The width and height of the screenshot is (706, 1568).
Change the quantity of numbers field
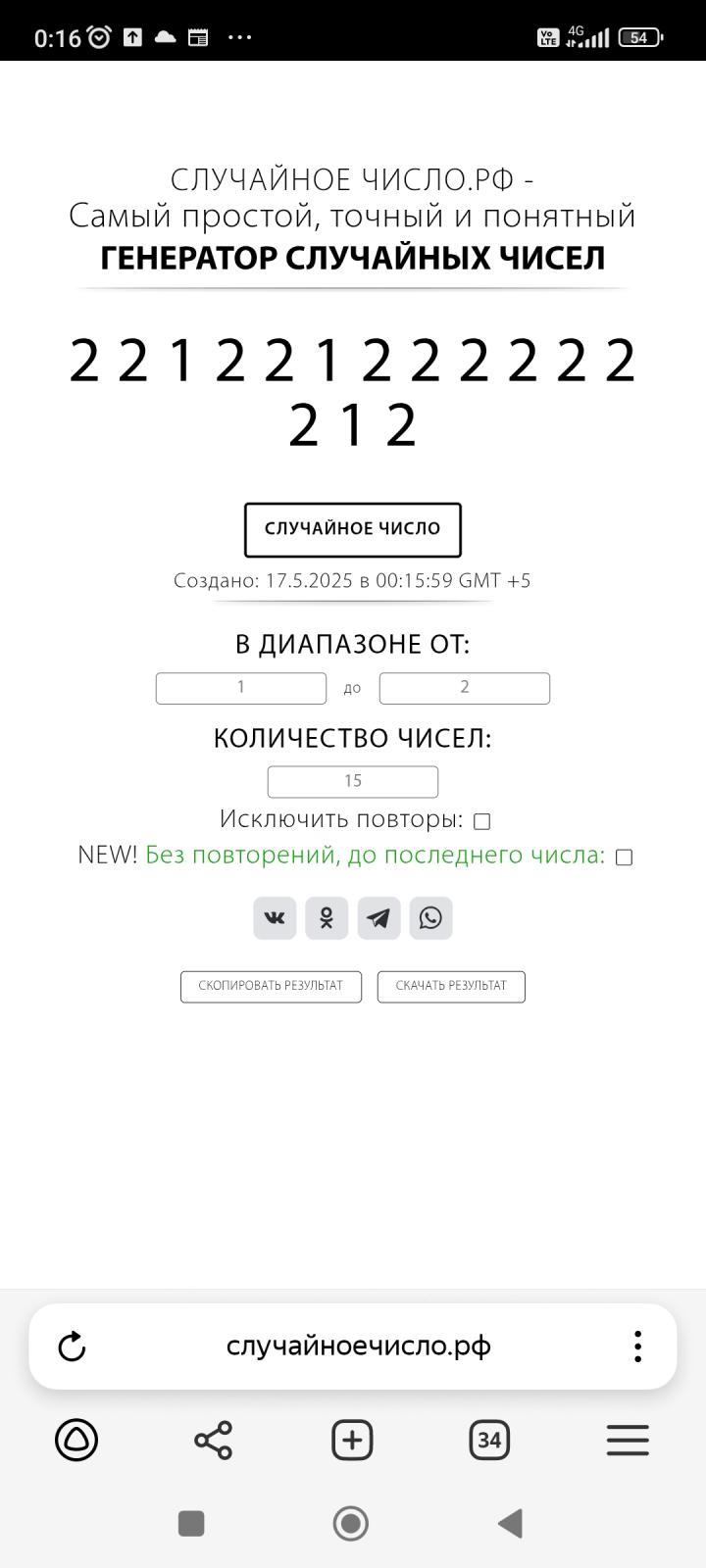352,781
